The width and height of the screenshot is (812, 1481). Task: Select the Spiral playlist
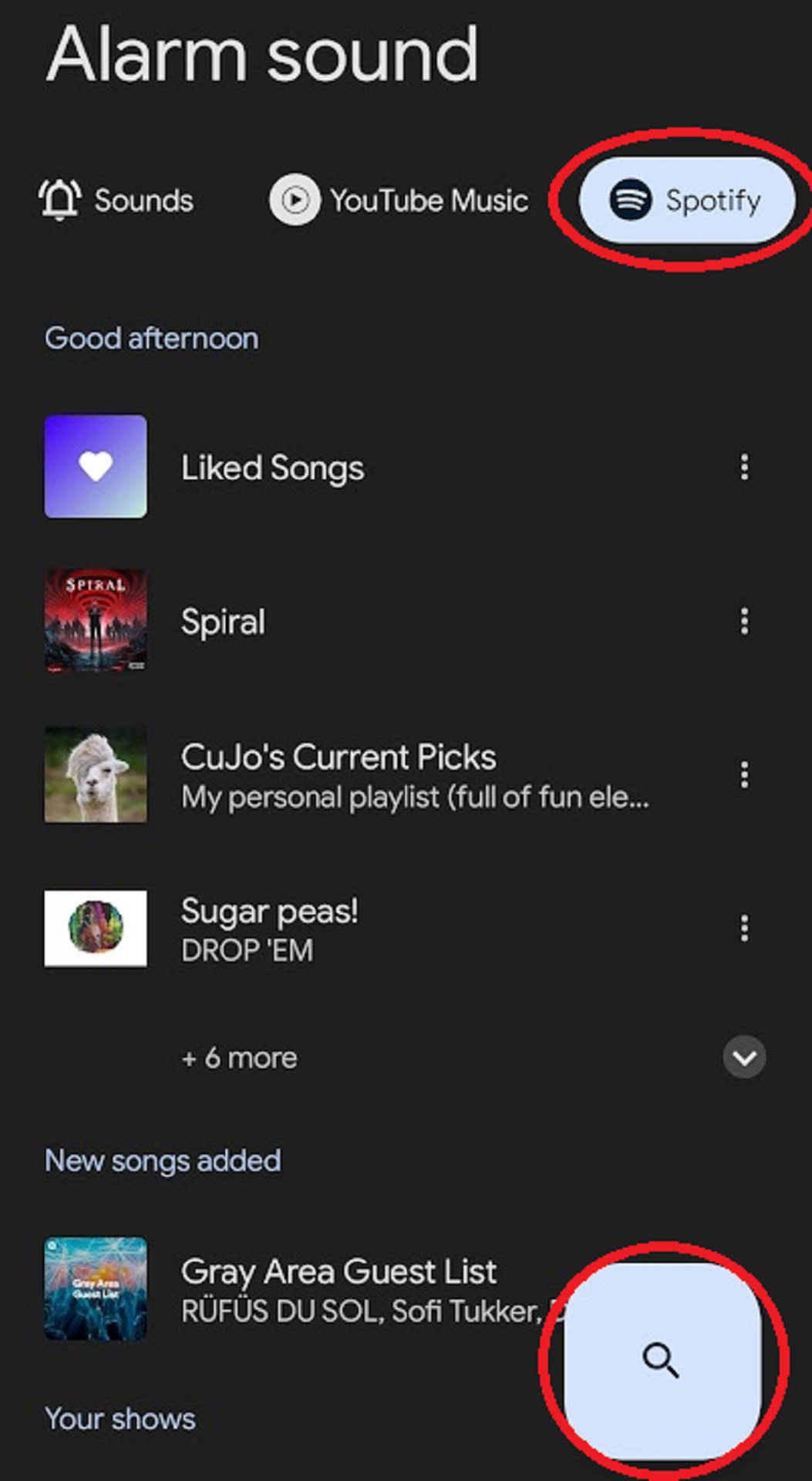(x=223, y=621)
